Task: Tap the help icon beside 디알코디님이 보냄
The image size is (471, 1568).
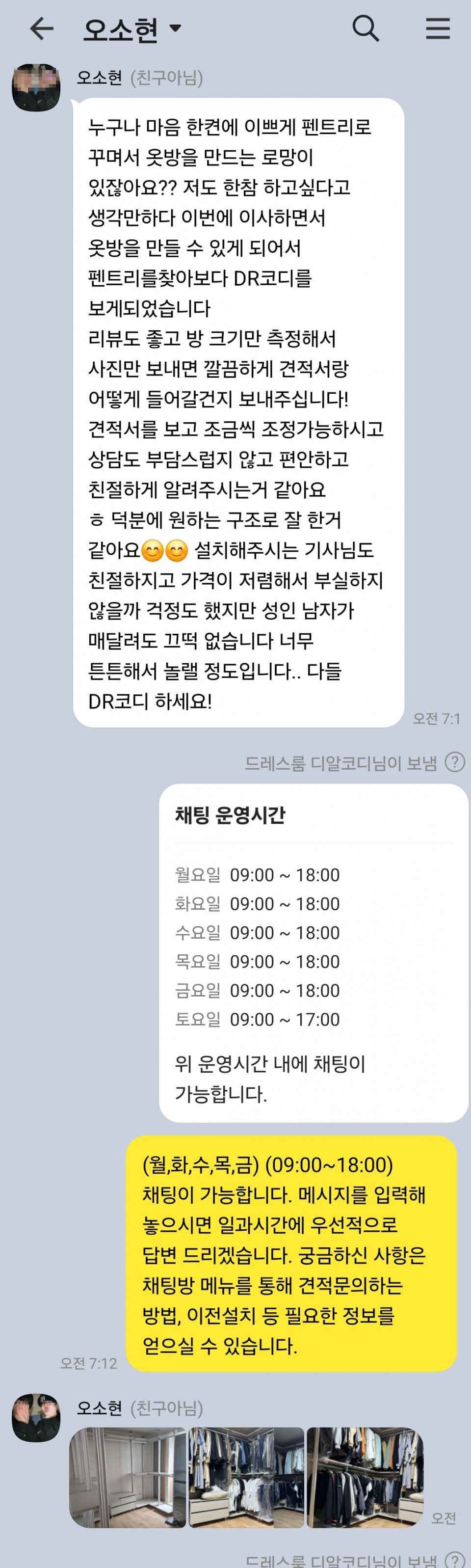Action: [x=455, y=762]
